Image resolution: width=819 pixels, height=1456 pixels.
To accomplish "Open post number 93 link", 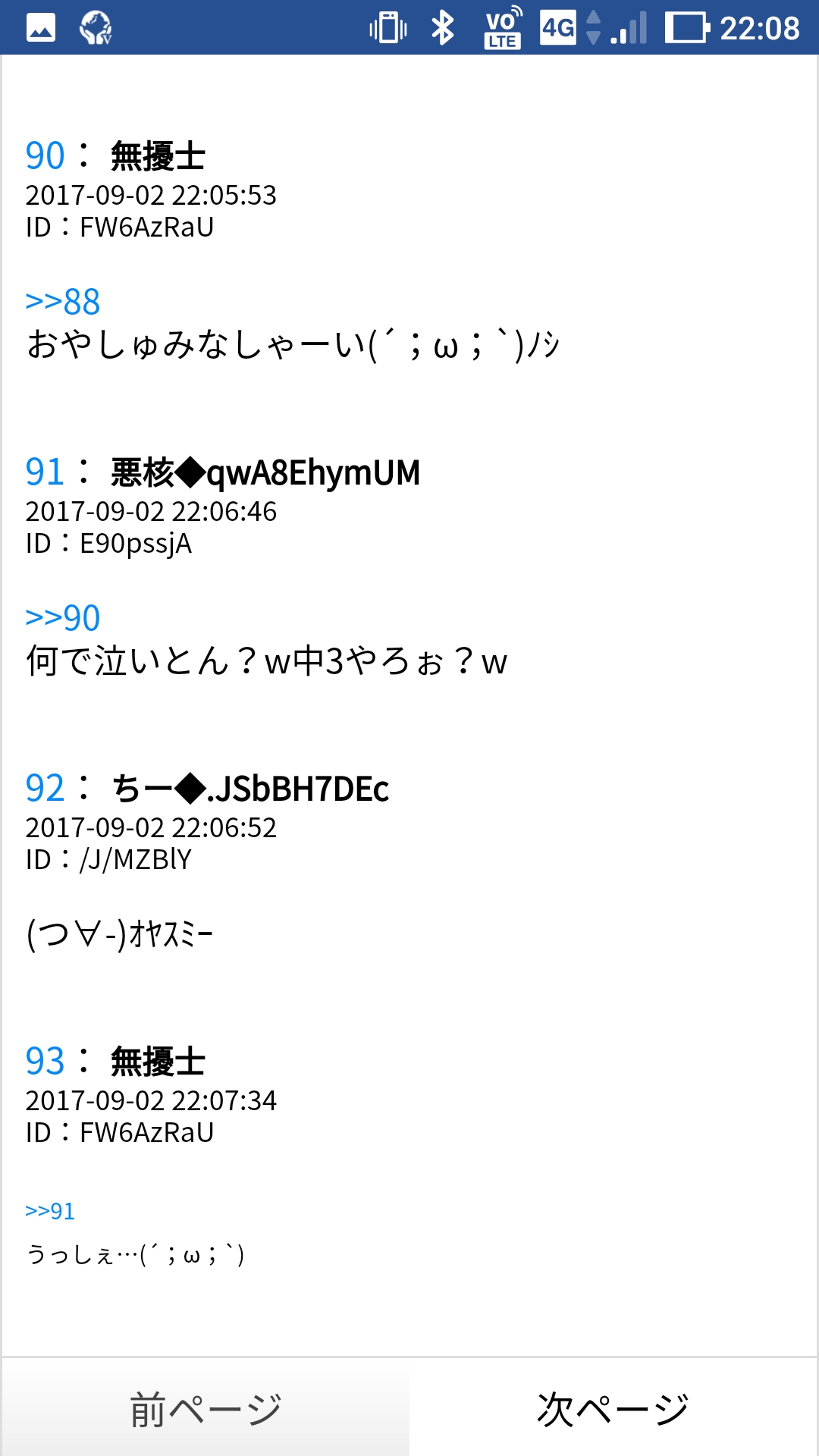I will point(45,1061).
